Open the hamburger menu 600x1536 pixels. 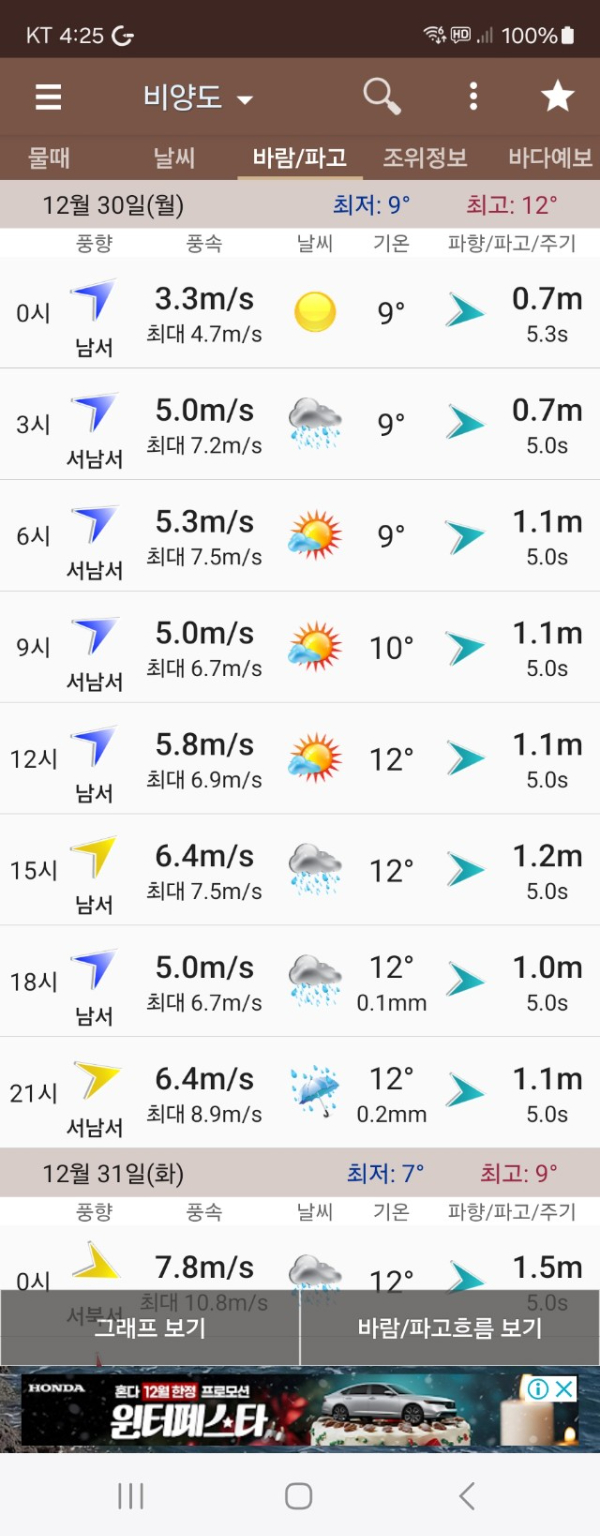coord(48,97)
